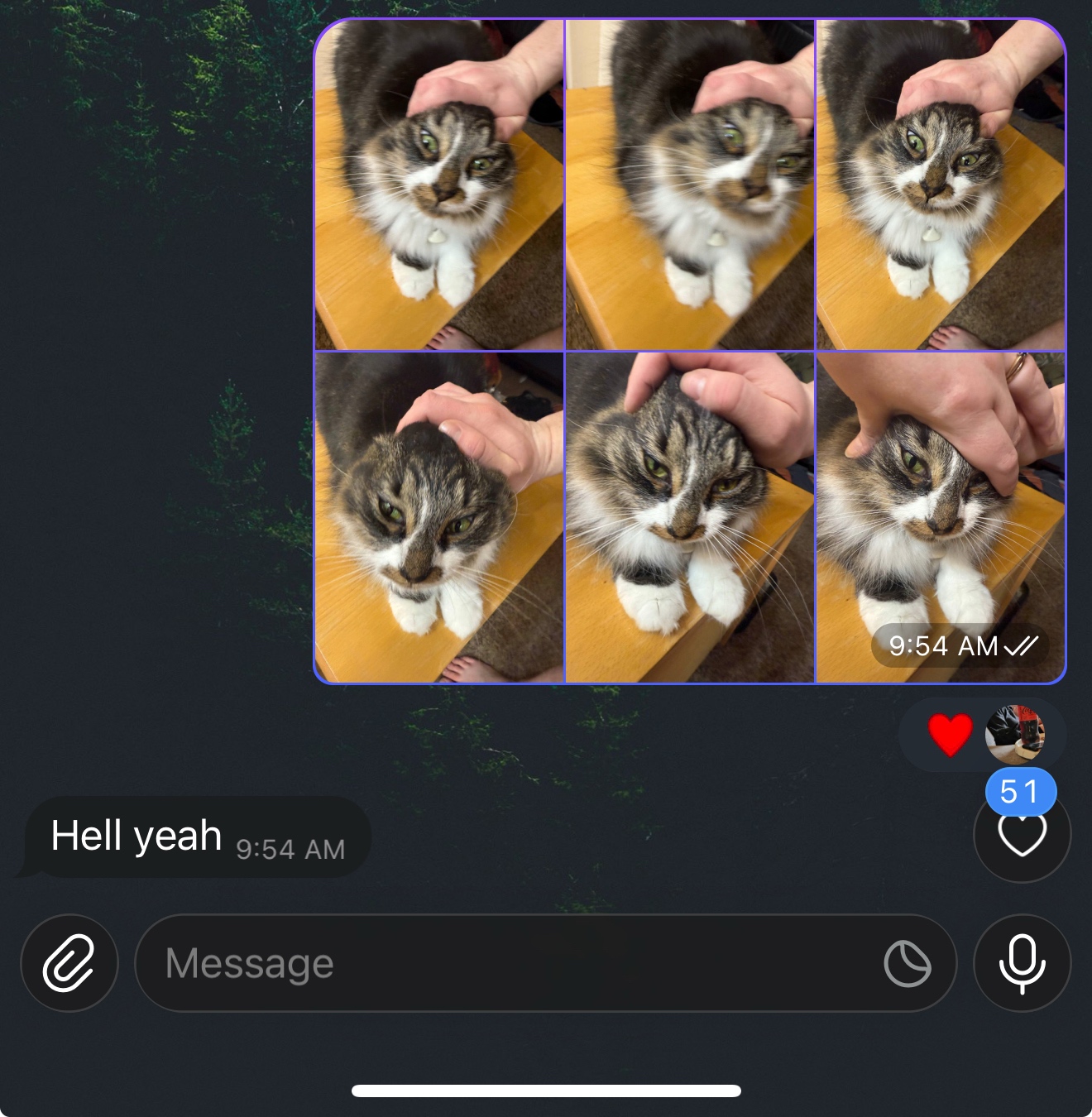1092x1117 pixels.
Task: Open the bottom left cat photo
Action: [x=439, y=518]
